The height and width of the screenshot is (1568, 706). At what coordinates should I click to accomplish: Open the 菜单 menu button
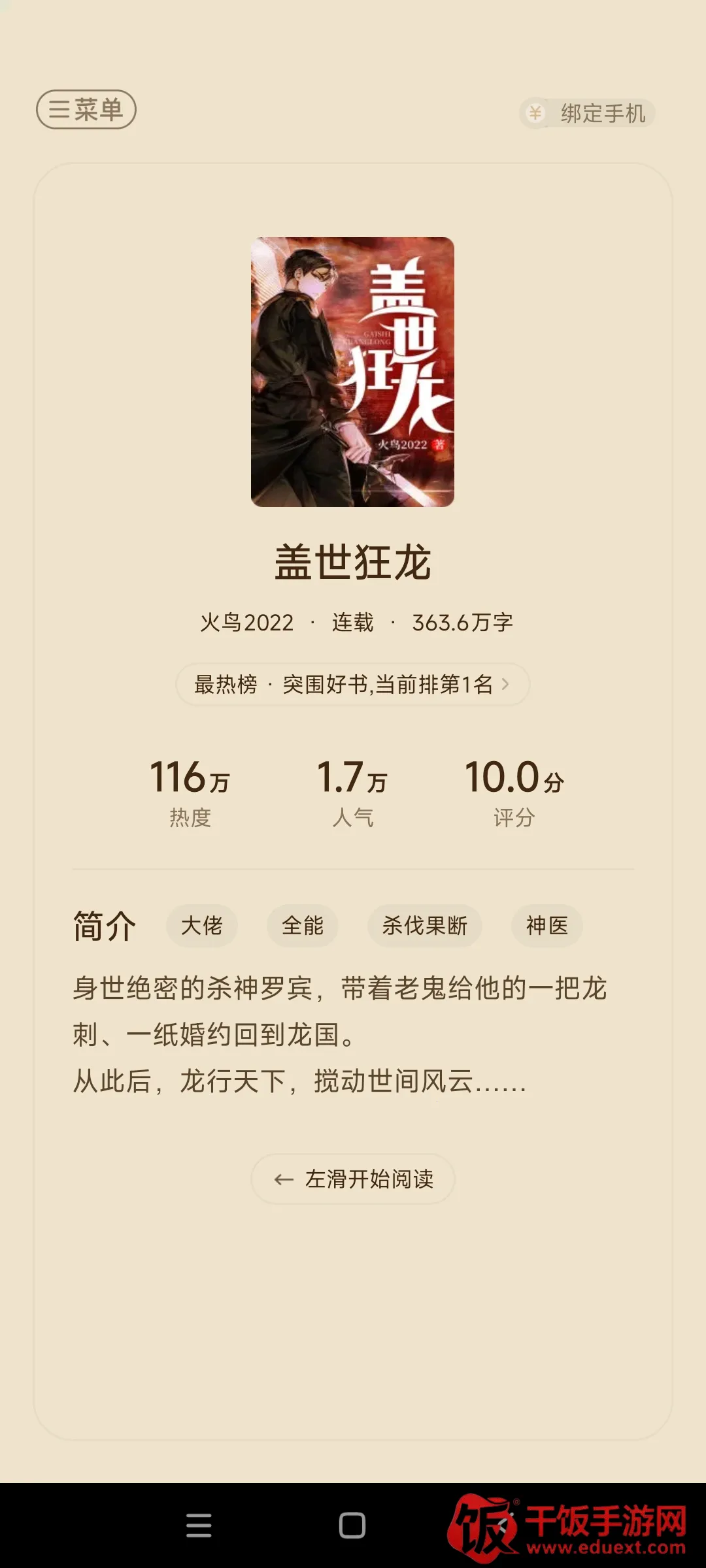[x=86, y=110]
